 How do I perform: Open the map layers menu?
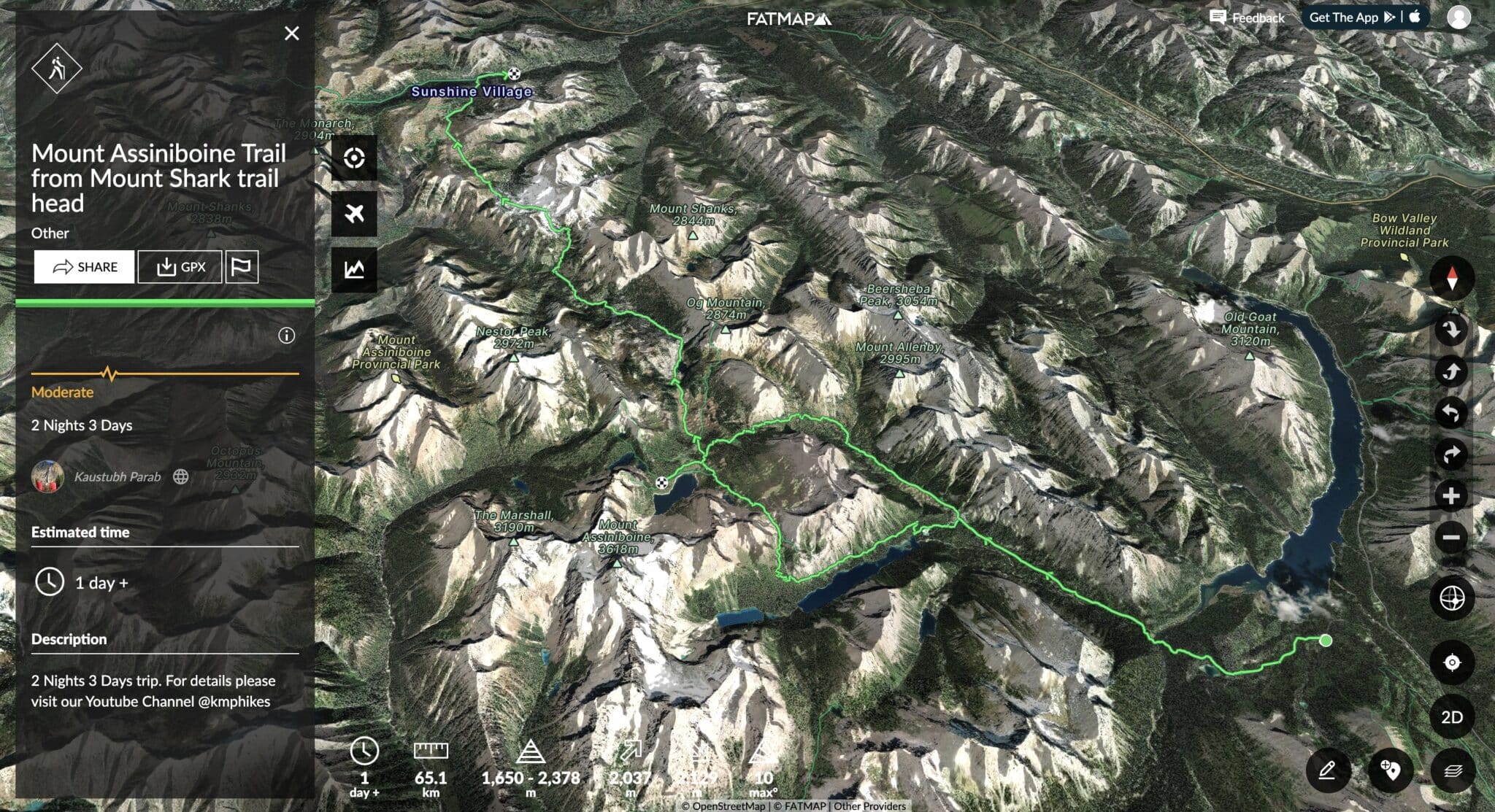point(1453,770)
